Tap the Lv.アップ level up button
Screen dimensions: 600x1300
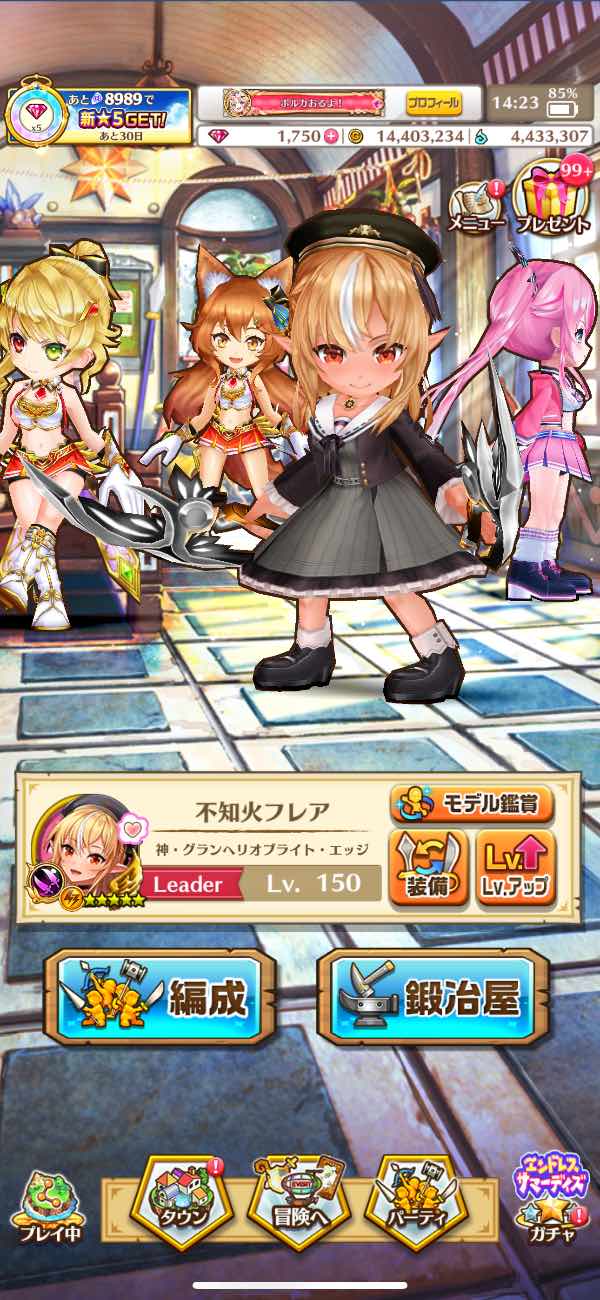point(515,867)
